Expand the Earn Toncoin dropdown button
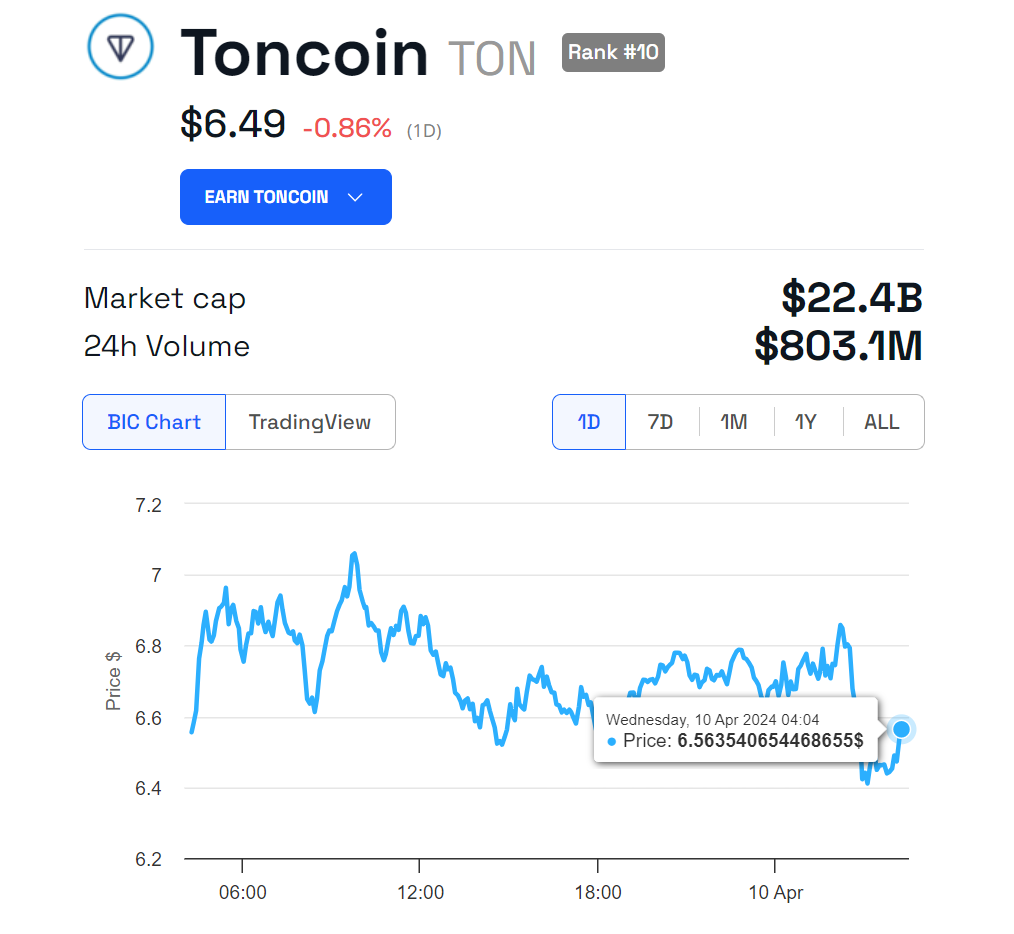Viewport: 1014px width, 934px height. (285, 197)
